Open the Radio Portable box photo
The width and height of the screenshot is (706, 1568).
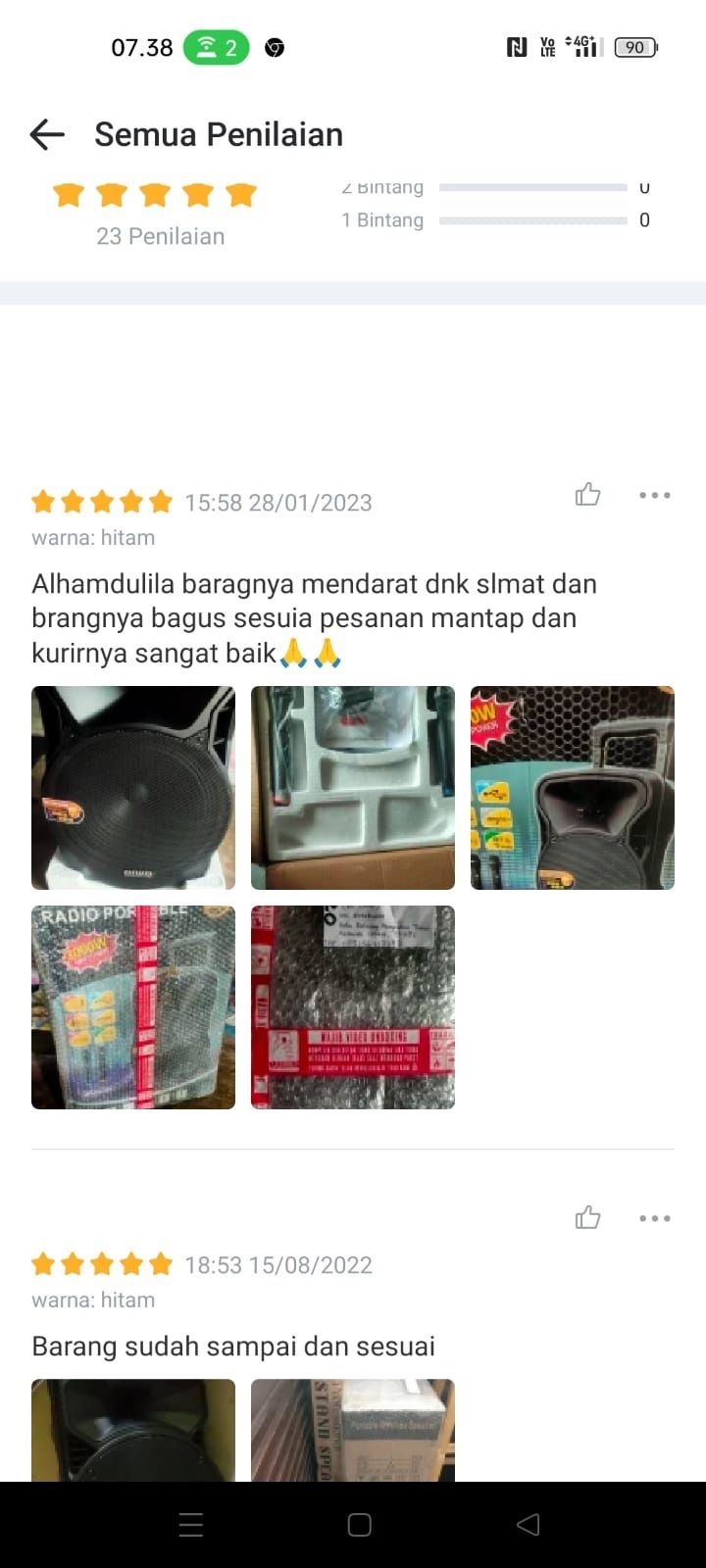click(x=133, y=1007)
